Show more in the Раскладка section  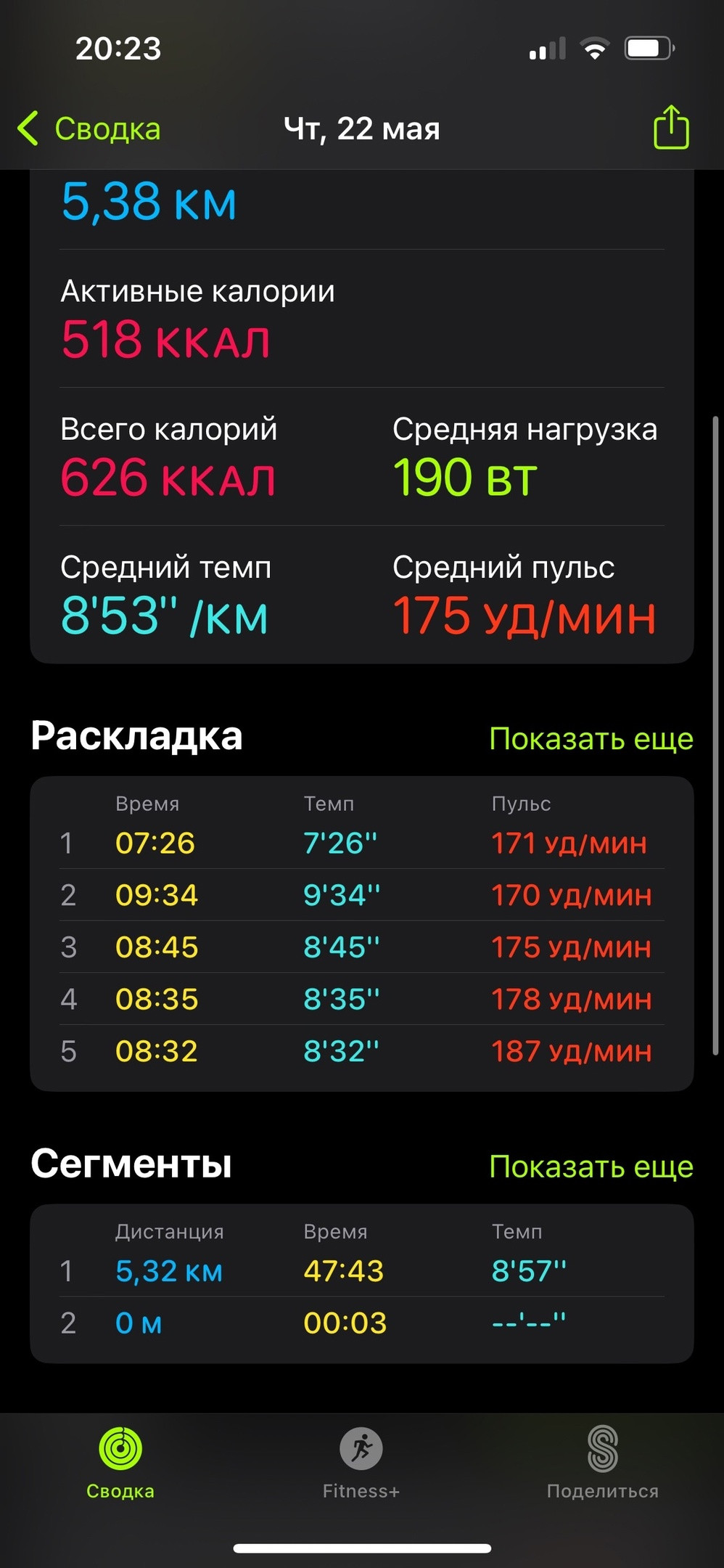tap(591, 738)
